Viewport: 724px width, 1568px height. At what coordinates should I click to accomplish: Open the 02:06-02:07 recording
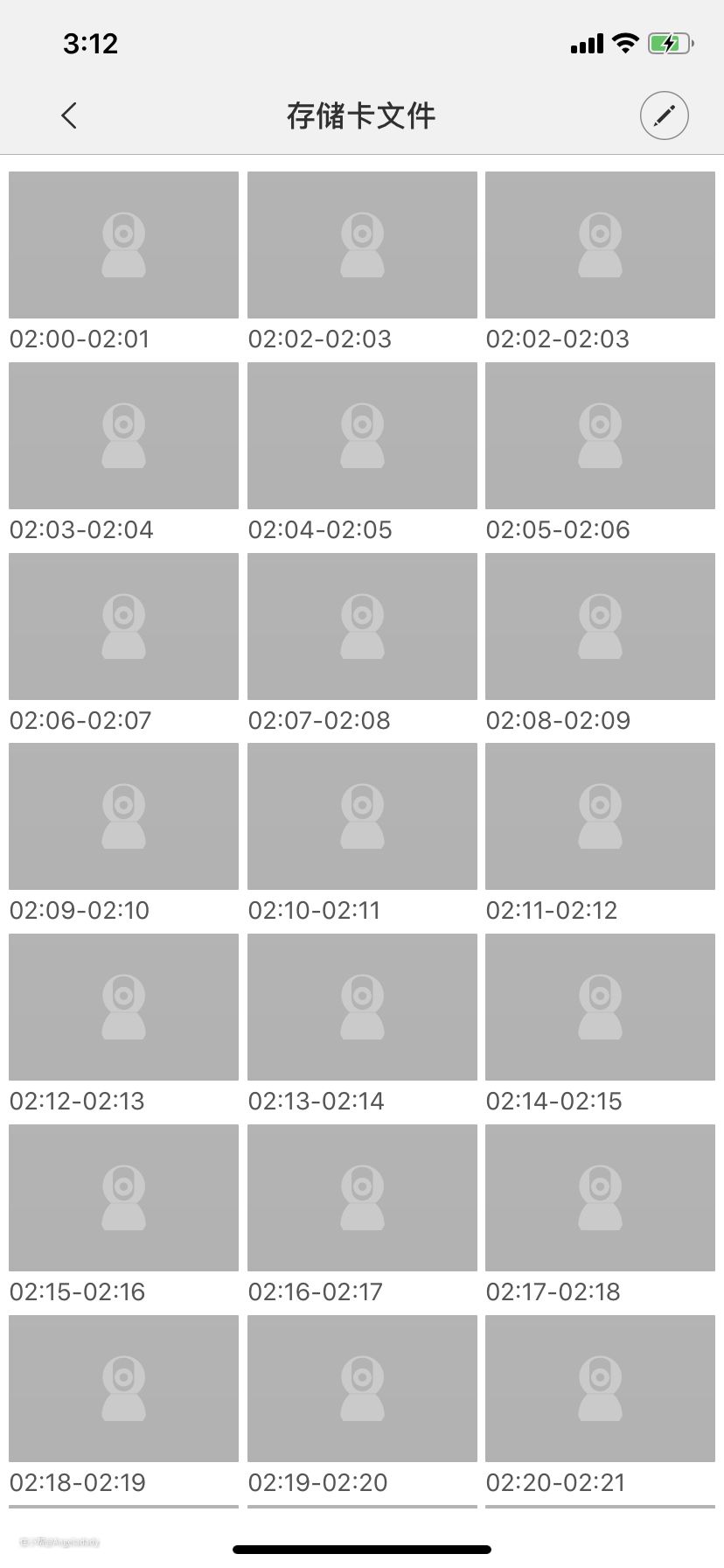pos(123,626)
